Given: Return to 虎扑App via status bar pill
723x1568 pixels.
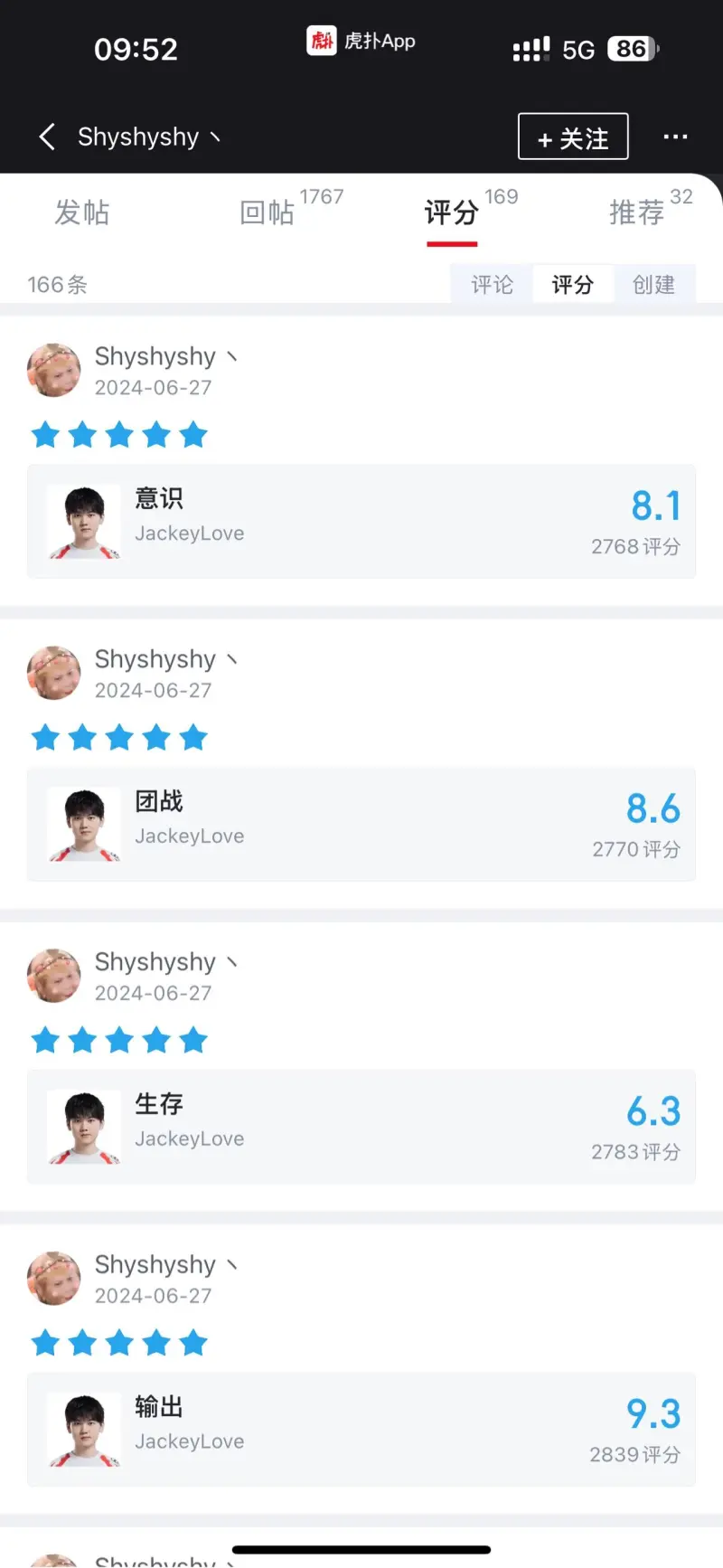Looking at the screenshot, I should pyautogui.click(x=361, y=41).
